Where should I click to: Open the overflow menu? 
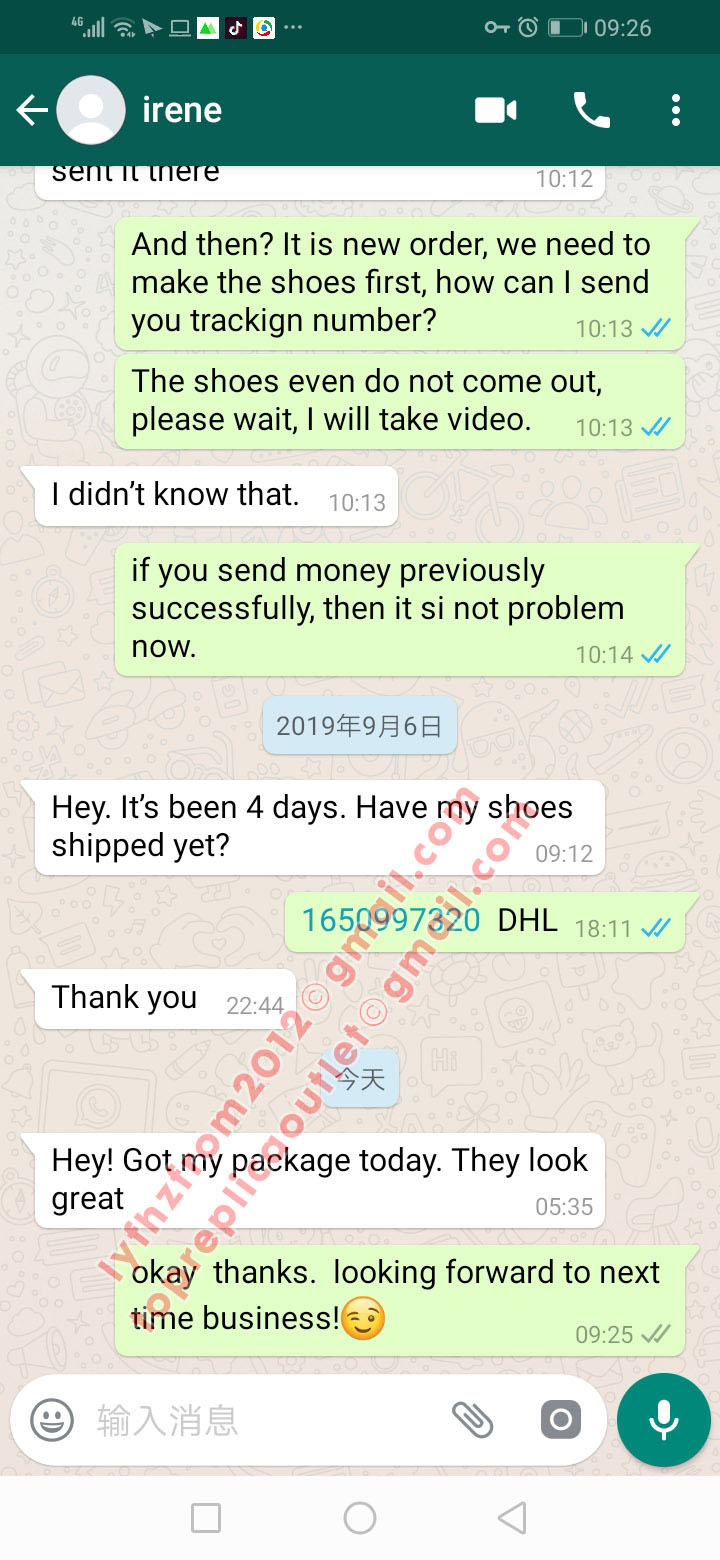676,110
